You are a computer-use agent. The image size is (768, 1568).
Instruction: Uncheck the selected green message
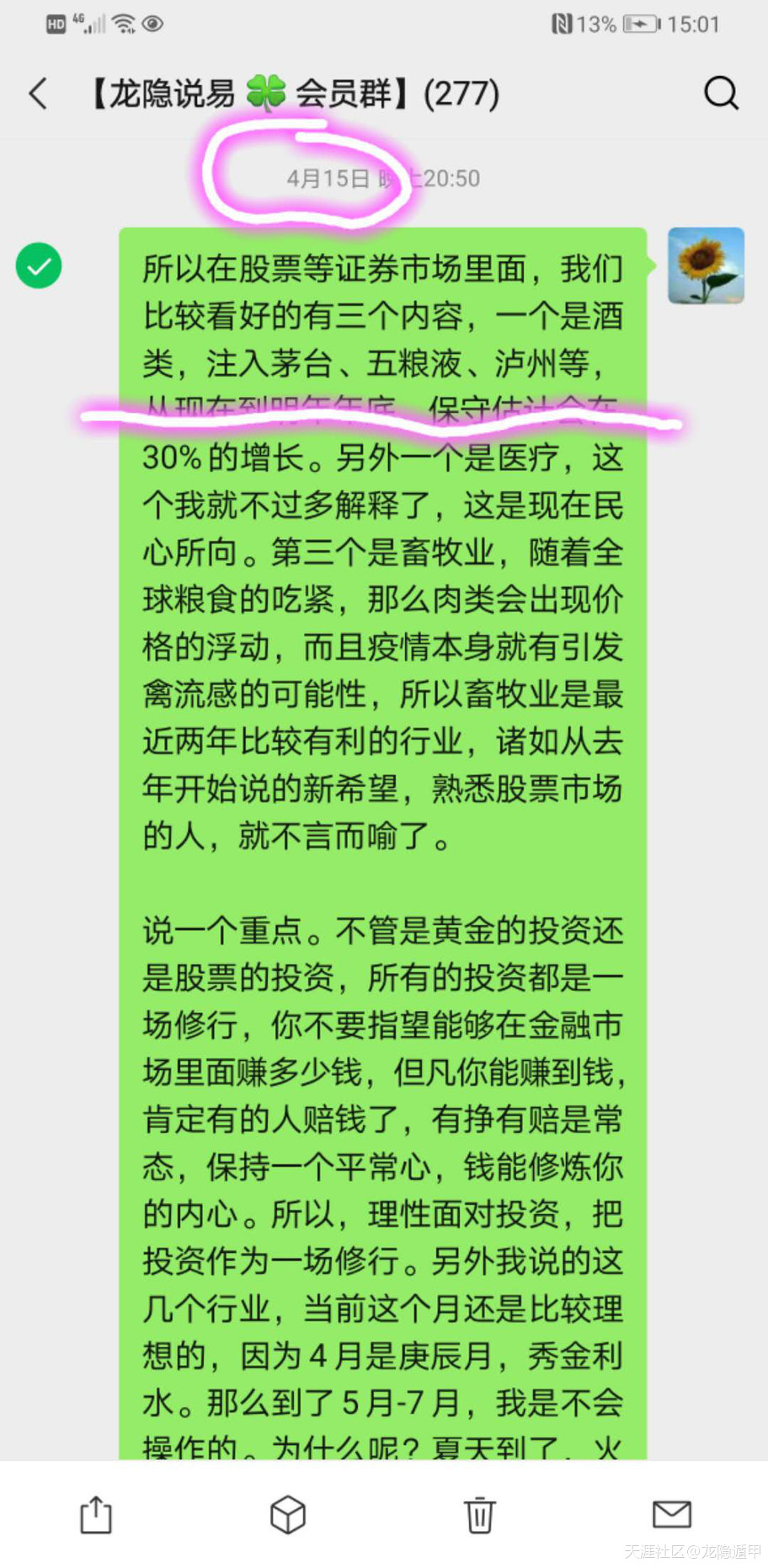click(x=39, y=266)
